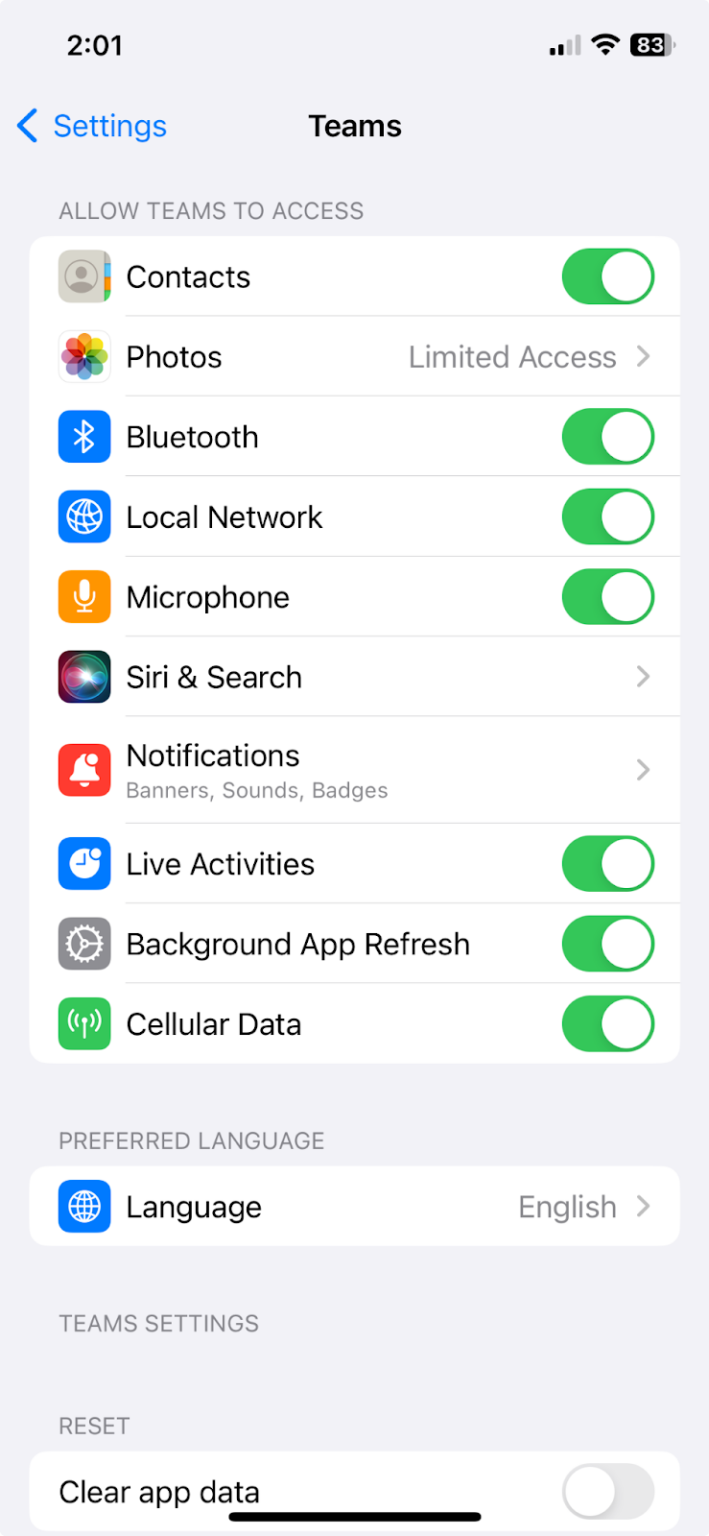Enable Clear app data switch

tap(607, 1492)
